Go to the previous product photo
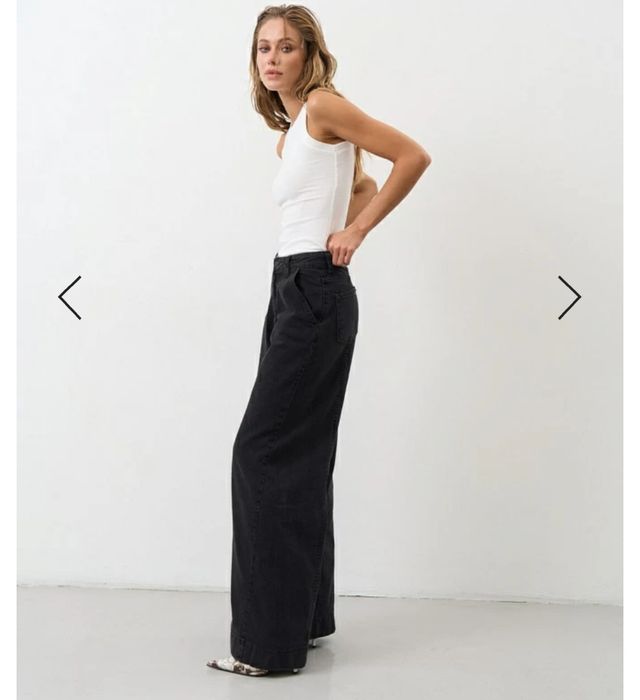640x700 pixels. 69,298
